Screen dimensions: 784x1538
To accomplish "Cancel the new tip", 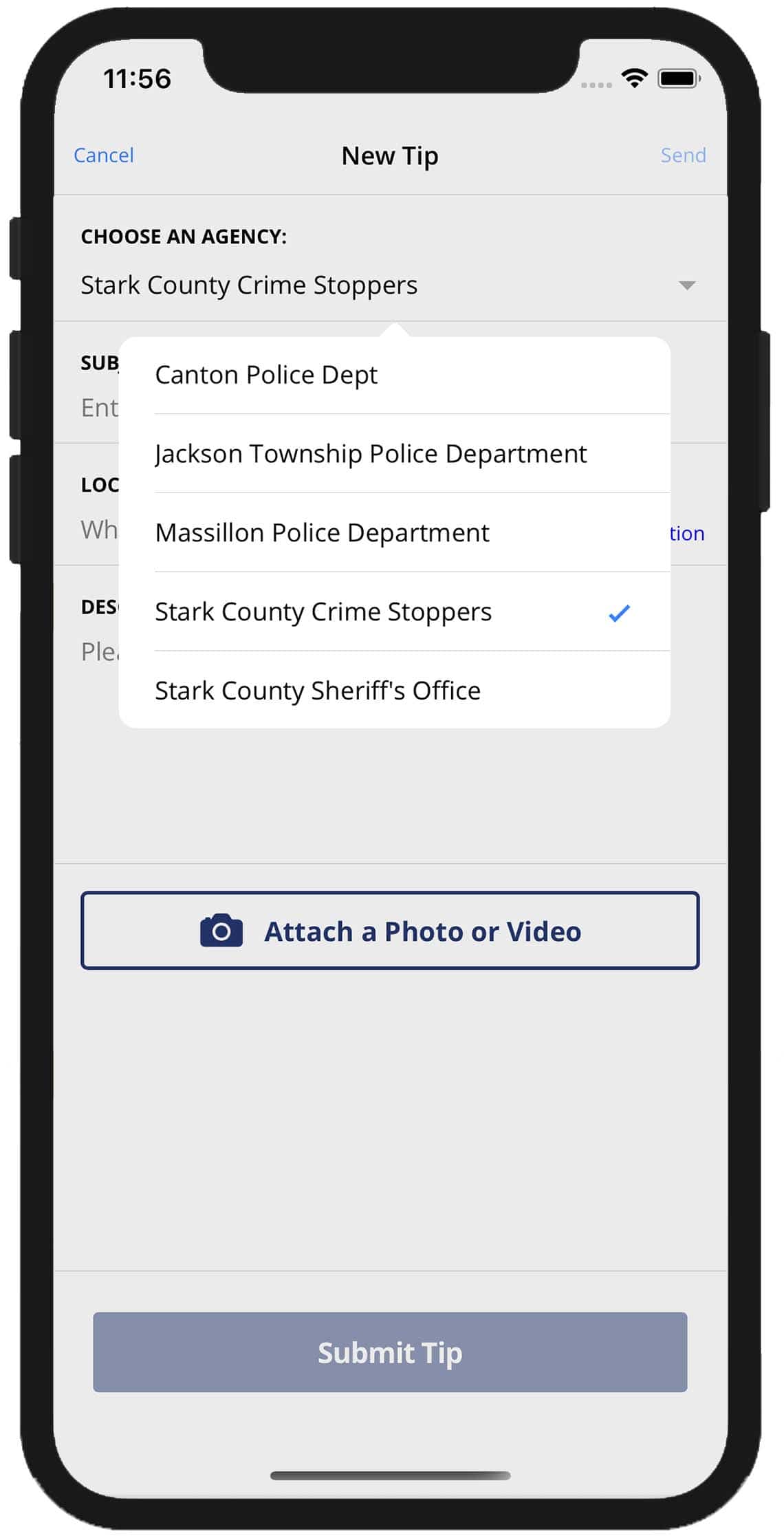I will [104, 155].
